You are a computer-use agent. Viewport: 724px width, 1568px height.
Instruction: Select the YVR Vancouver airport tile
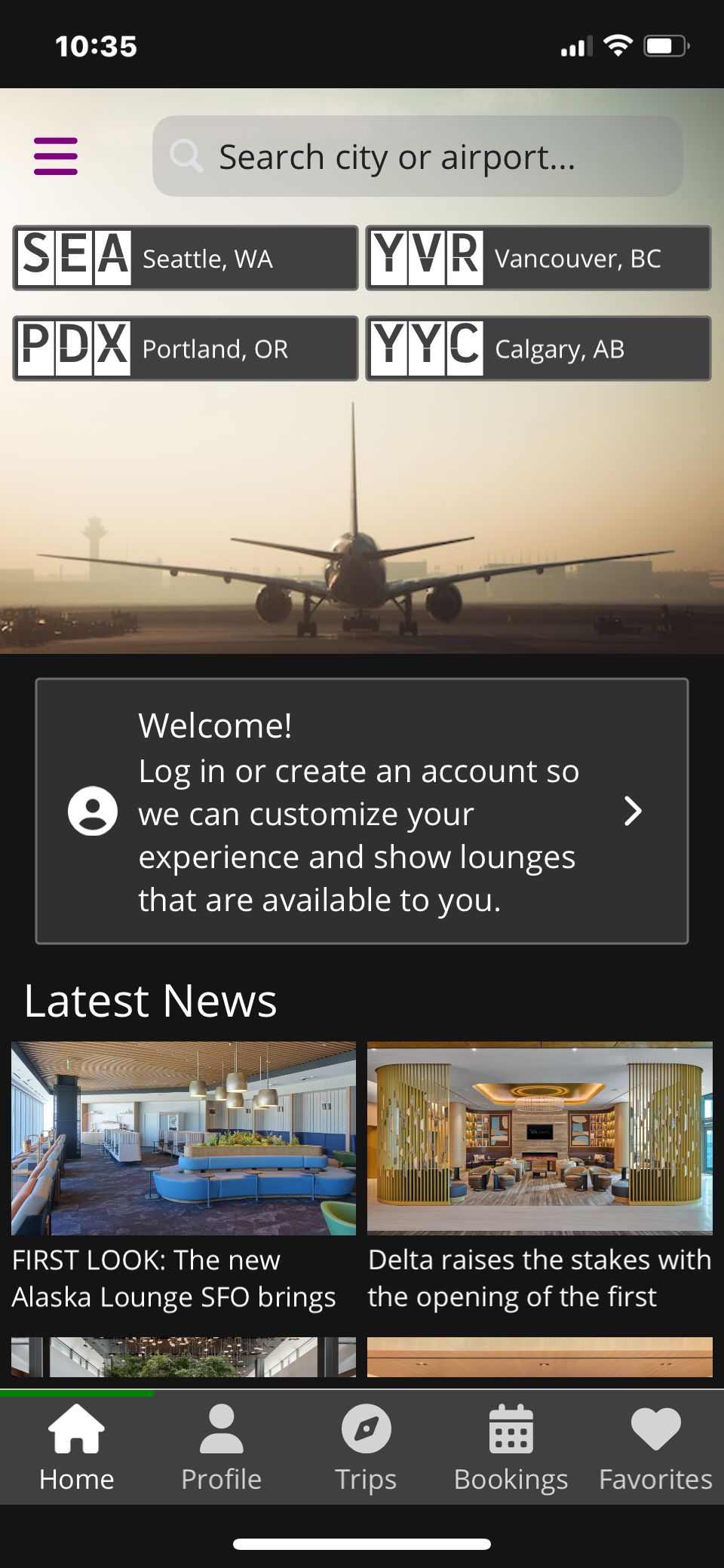pyautogui.click(x=538, y=258)
